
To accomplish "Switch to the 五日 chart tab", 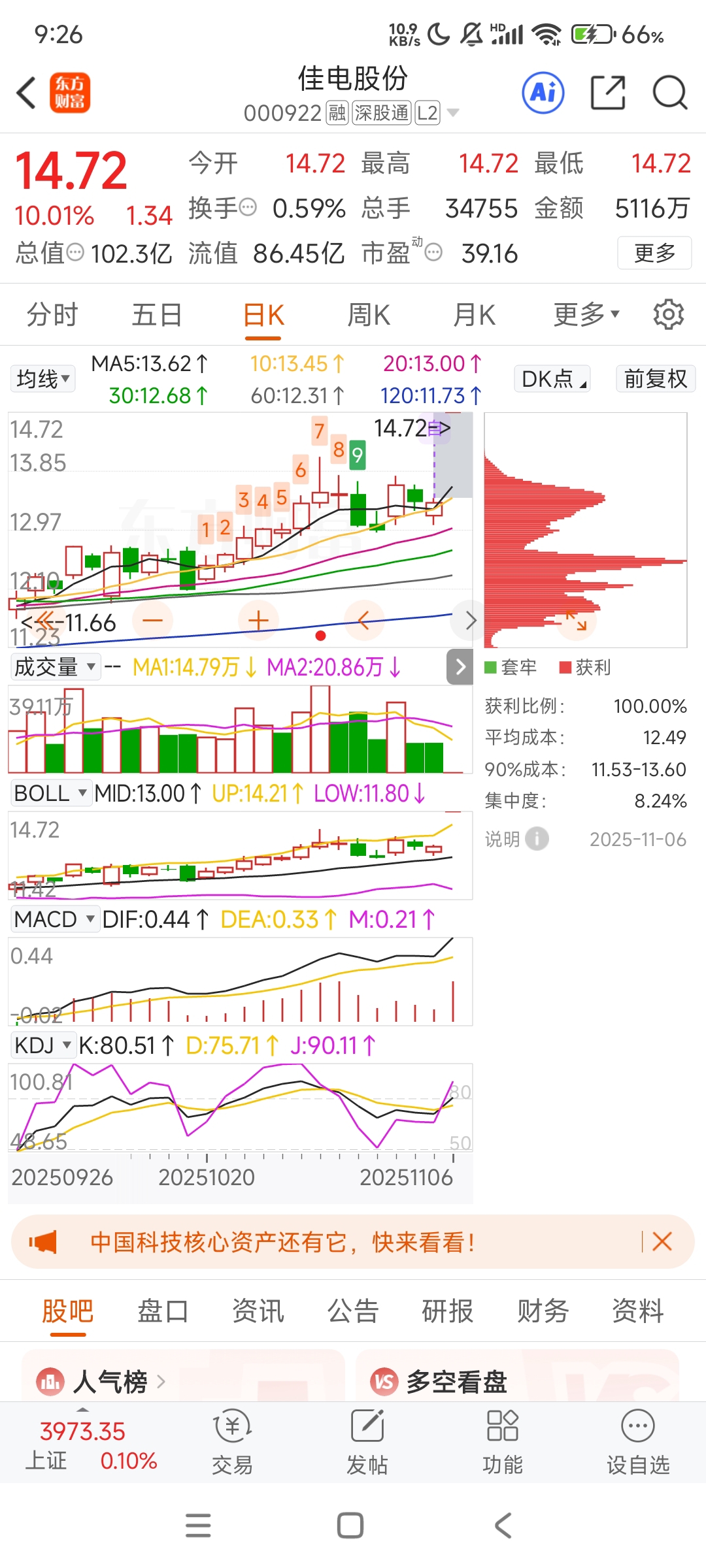I will coord(157,315).
